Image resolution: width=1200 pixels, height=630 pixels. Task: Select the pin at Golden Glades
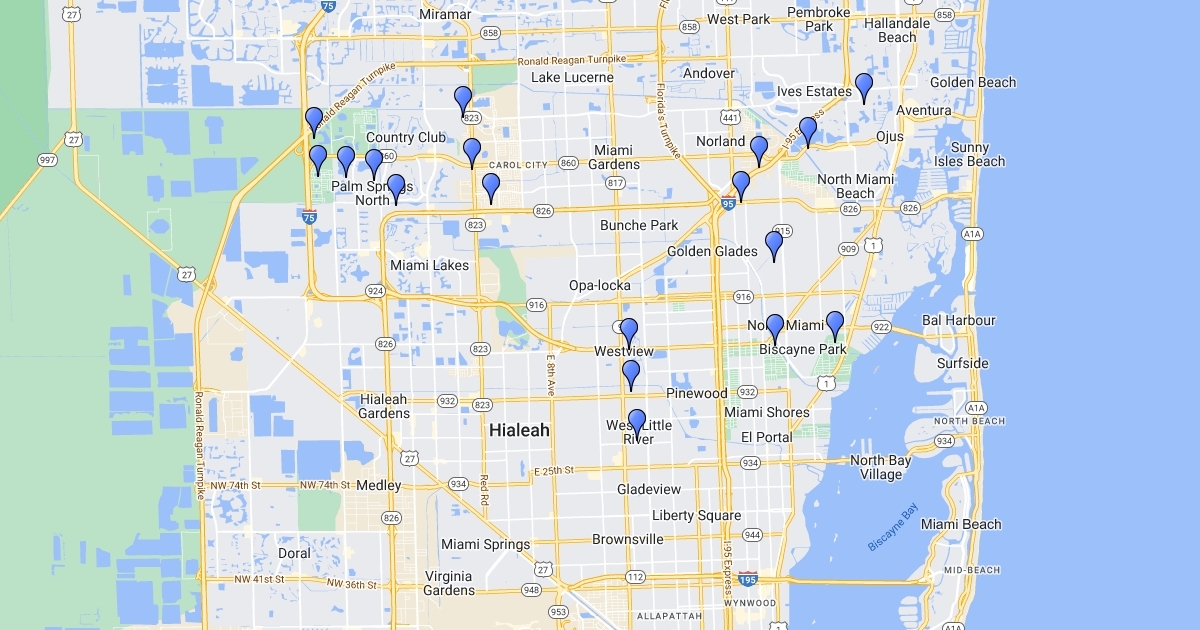click(774, 243)
